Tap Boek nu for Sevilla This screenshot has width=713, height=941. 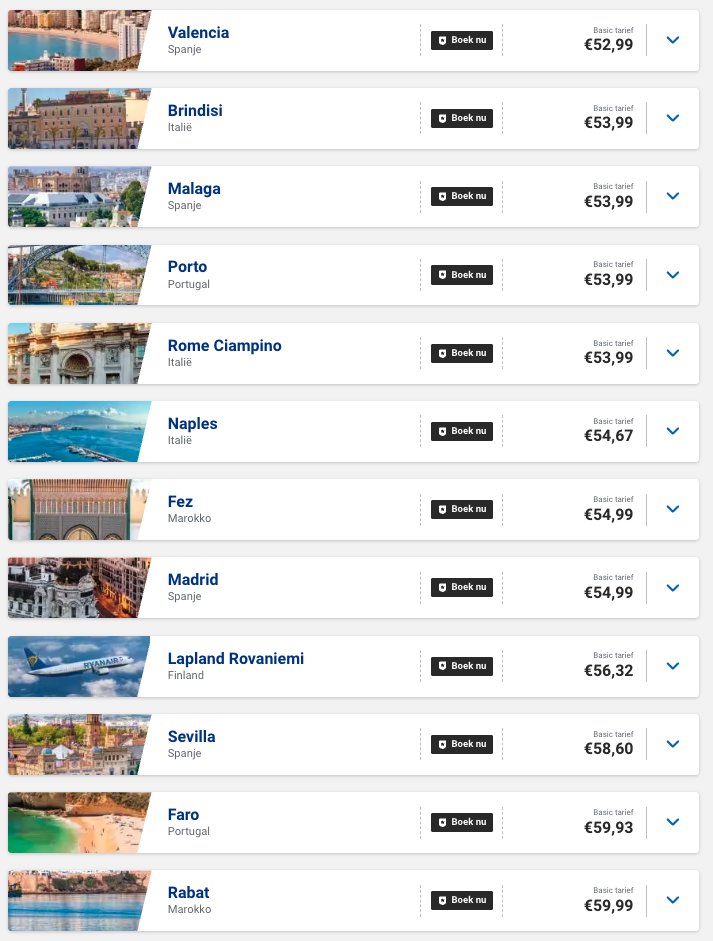[x=462, y=744]
